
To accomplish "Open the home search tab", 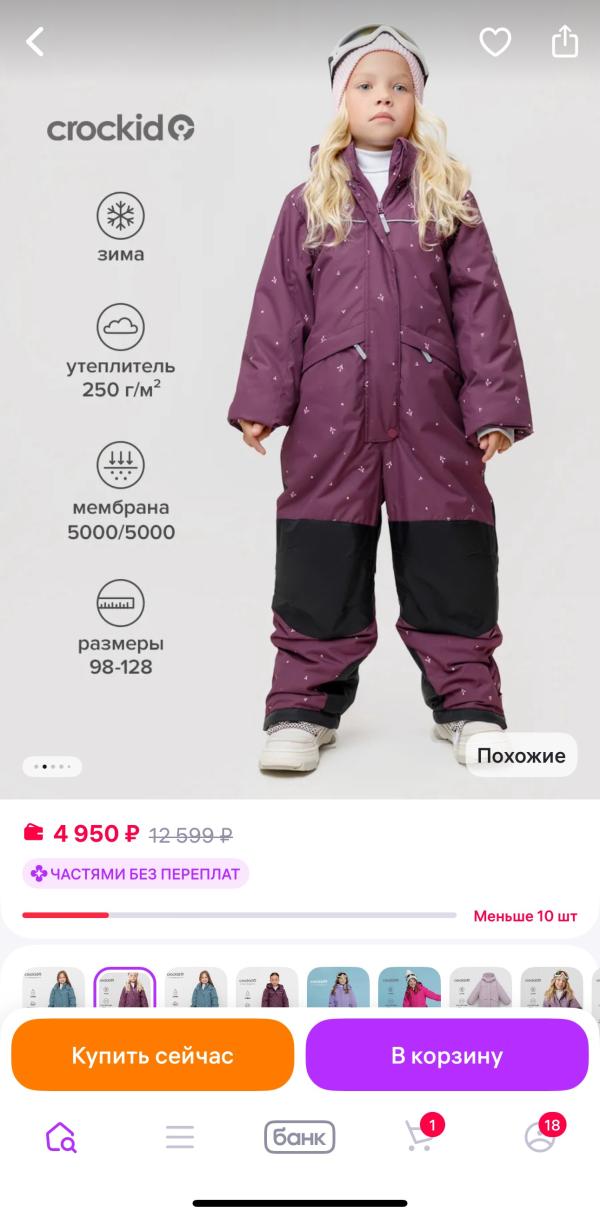I will [x=60, y=1137].
